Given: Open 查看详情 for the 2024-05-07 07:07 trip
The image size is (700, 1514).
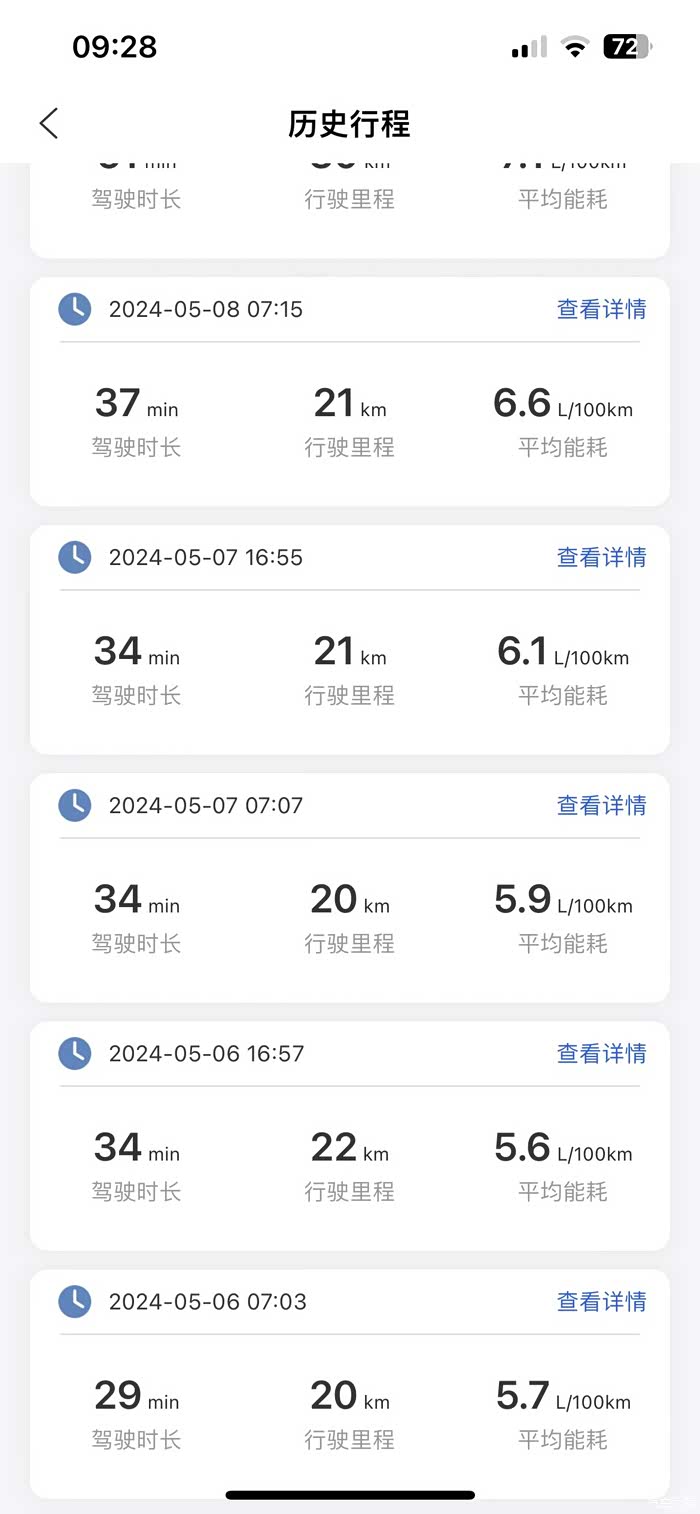Looking at the screenshot, I should 601,805.
